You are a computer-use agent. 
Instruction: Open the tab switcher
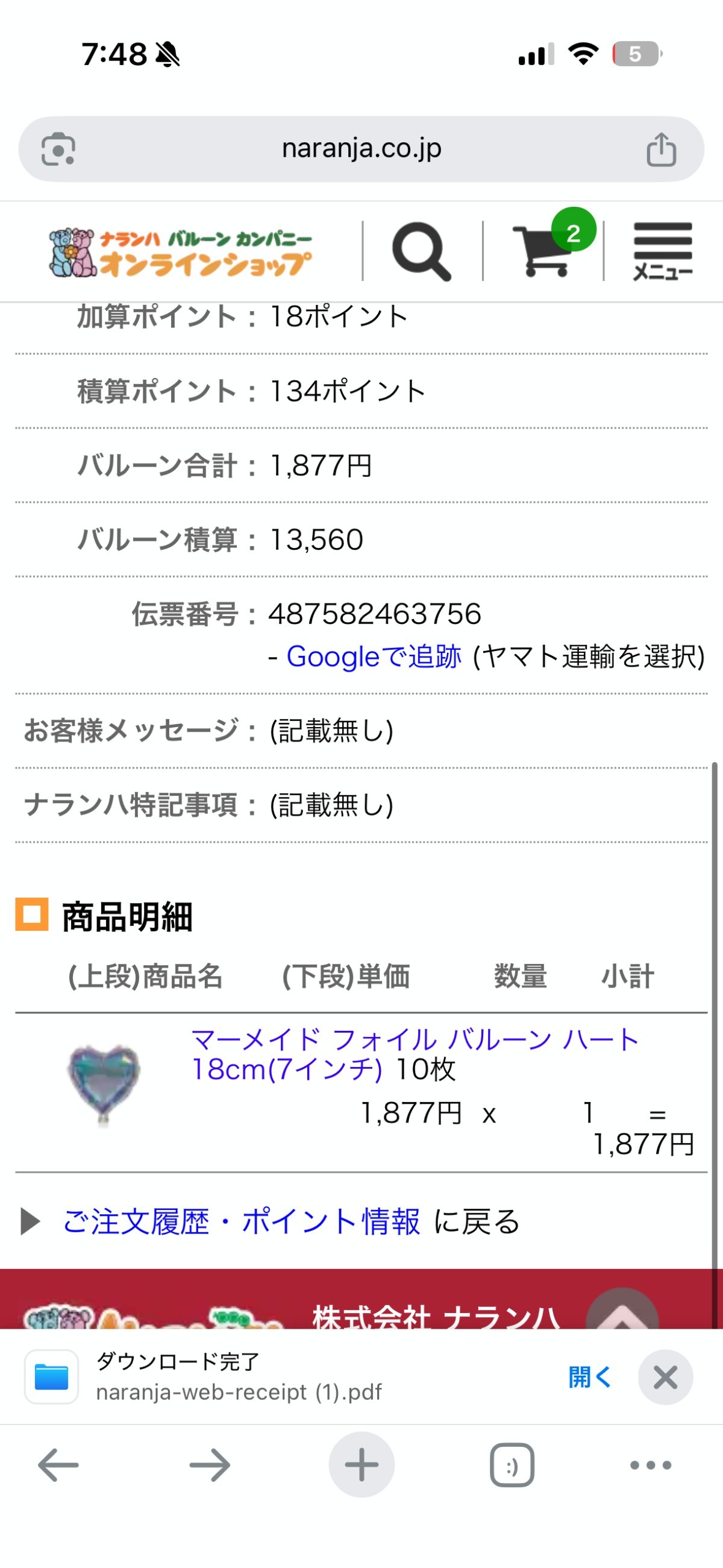click(512, 1465)
